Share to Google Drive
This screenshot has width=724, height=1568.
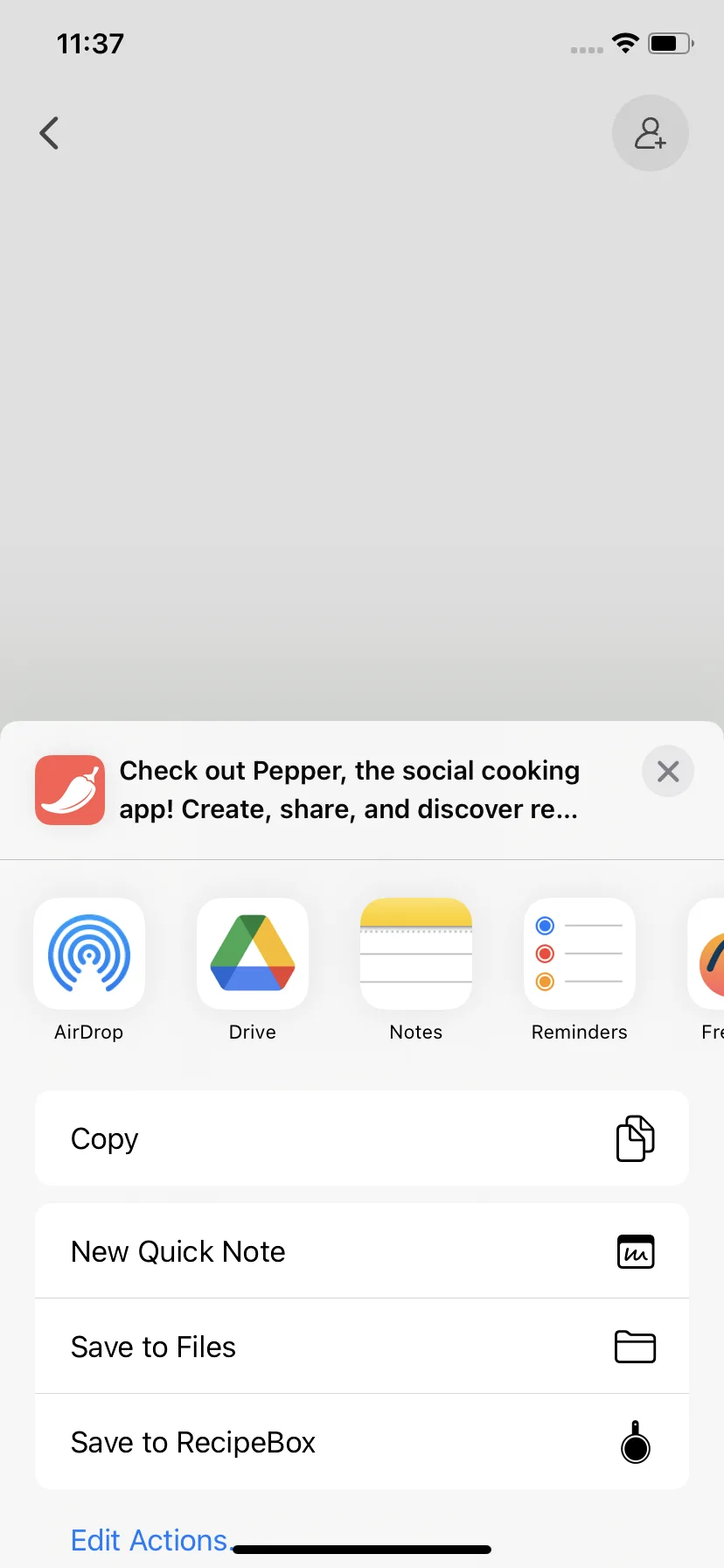253,955
